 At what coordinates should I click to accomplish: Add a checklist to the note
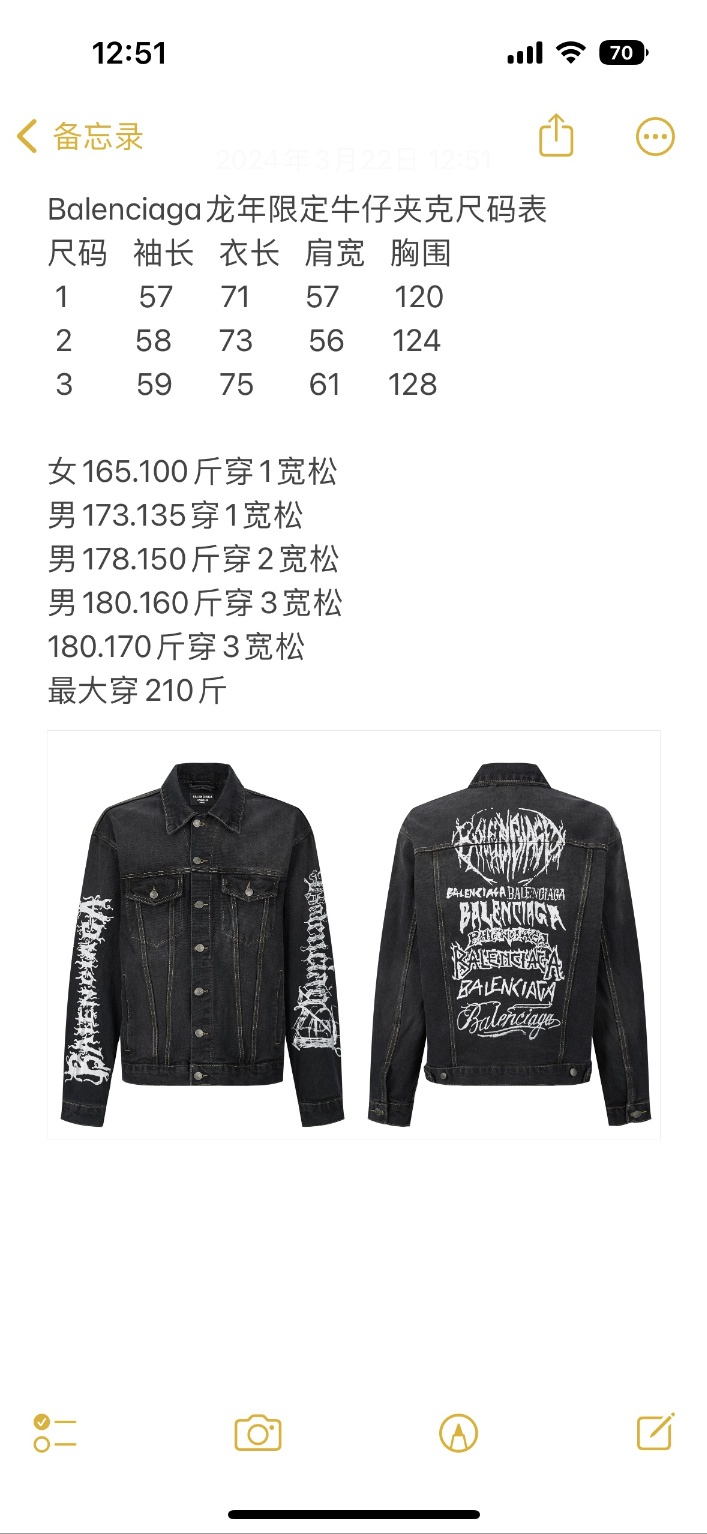point(54,1432)
